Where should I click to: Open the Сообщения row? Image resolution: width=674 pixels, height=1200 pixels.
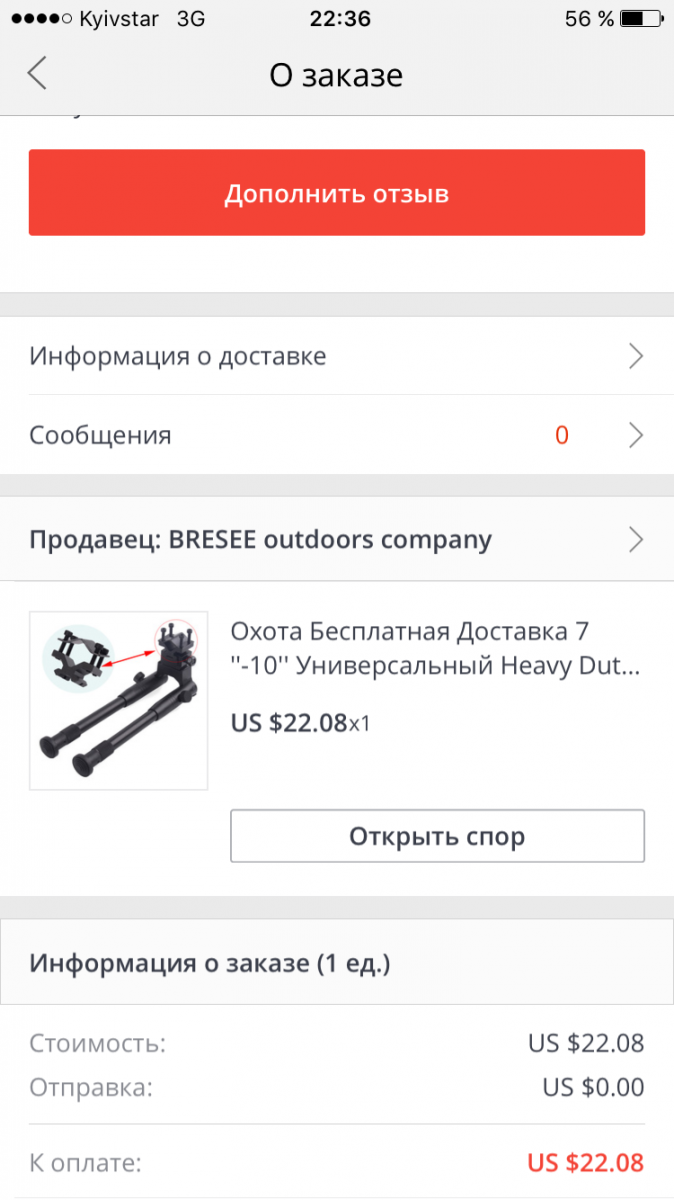[x=336, y=435]
